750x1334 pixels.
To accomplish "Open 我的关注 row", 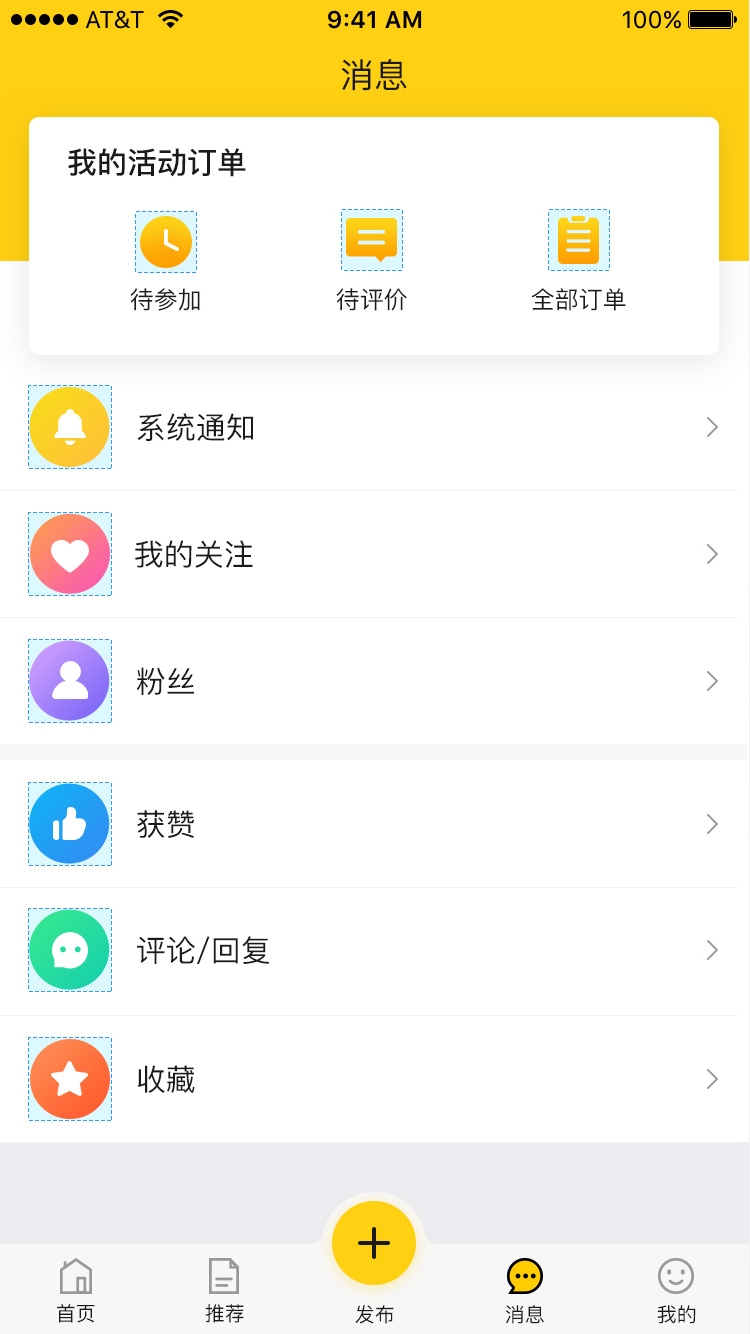I will tap(374, 554).
